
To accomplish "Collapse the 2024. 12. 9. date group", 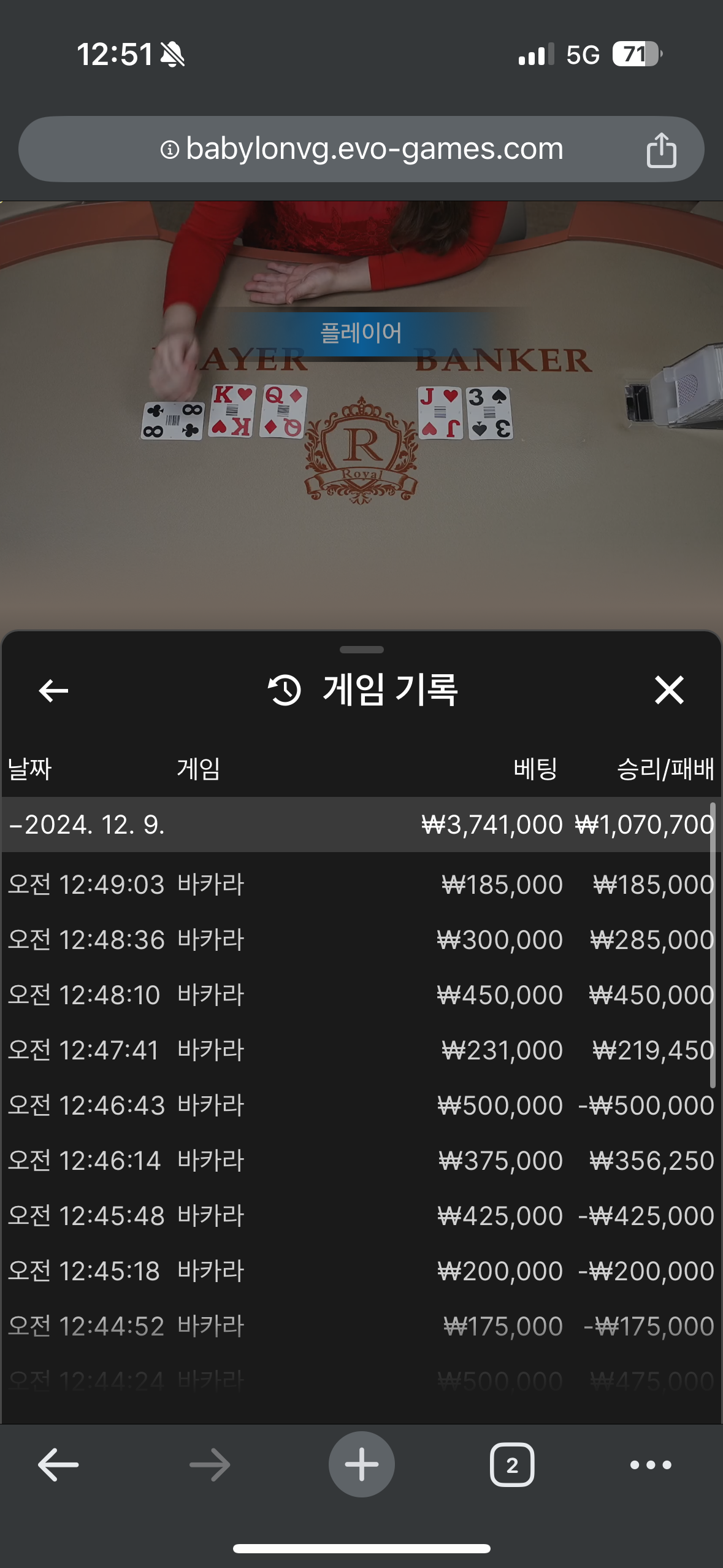I will [86, 824].
